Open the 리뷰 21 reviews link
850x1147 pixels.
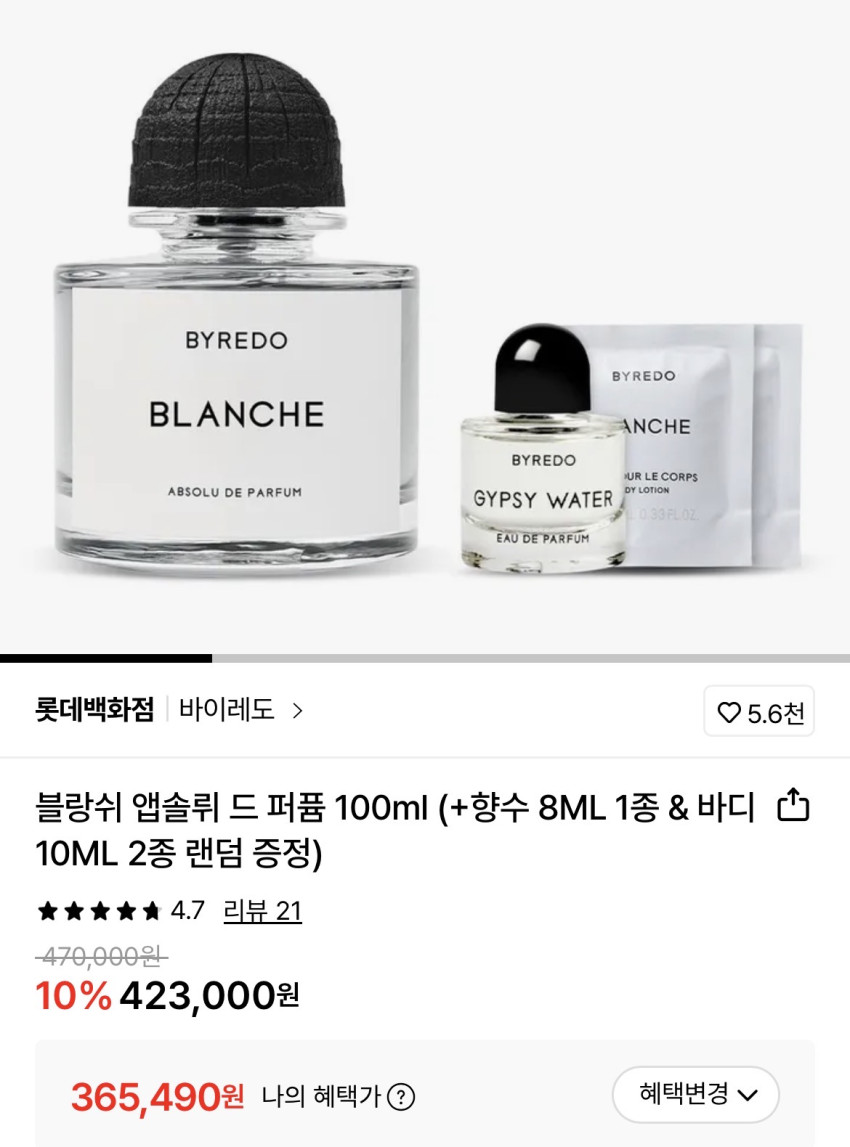click(262, 911)
